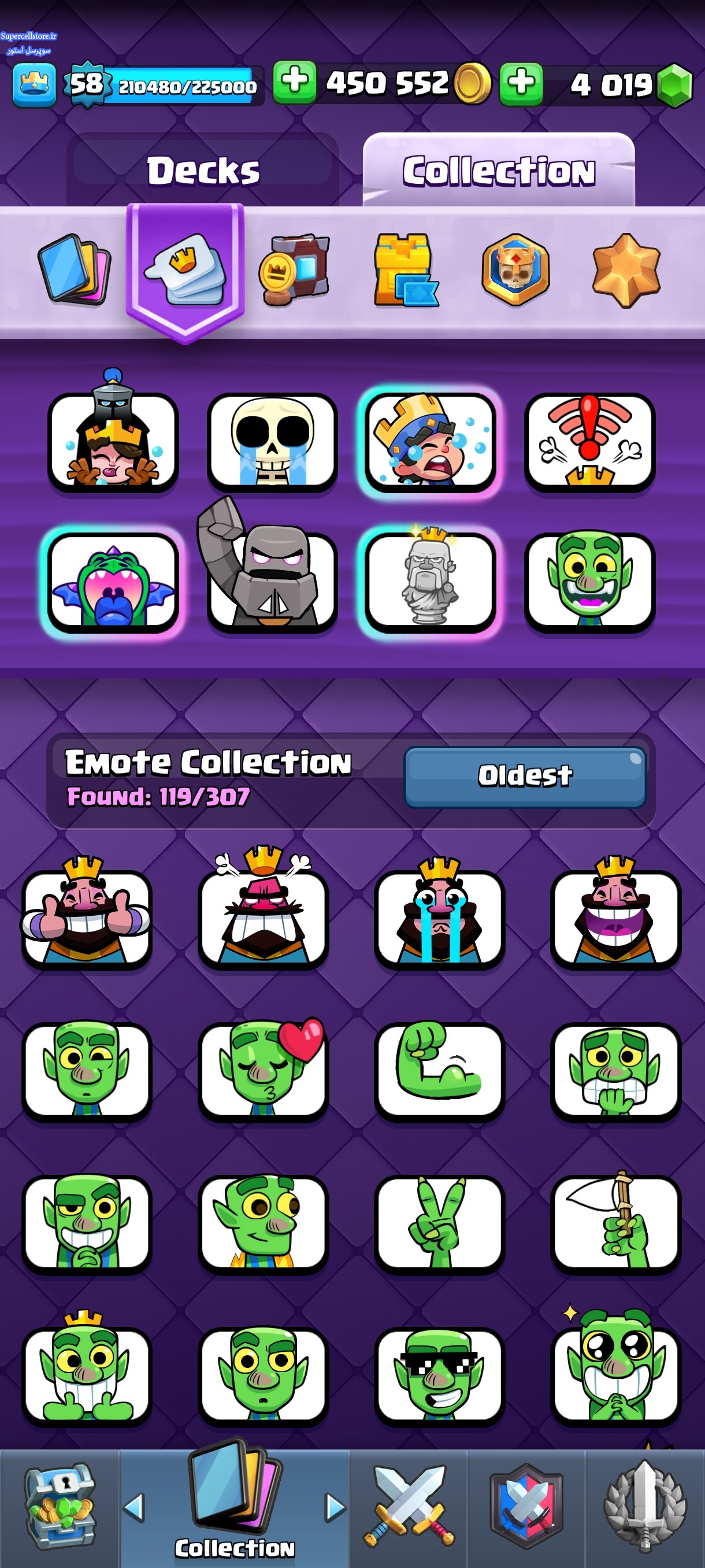The height and width of the screenshot is (1568, 705).
Task: Open the tower skins sub-tab
Action: [405, 269]
